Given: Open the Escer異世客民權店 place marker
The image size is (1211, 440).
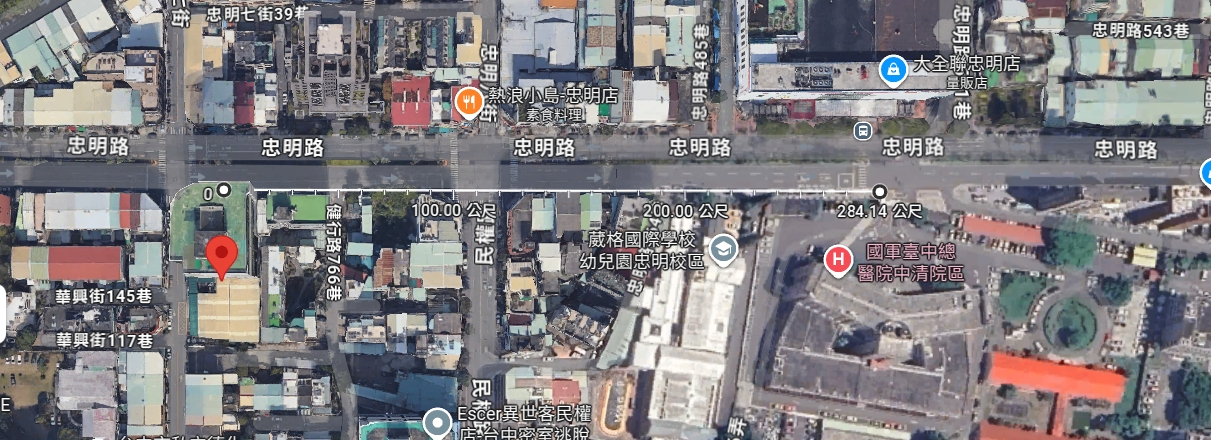Looking at the screenshot, I should pos(436,423).
